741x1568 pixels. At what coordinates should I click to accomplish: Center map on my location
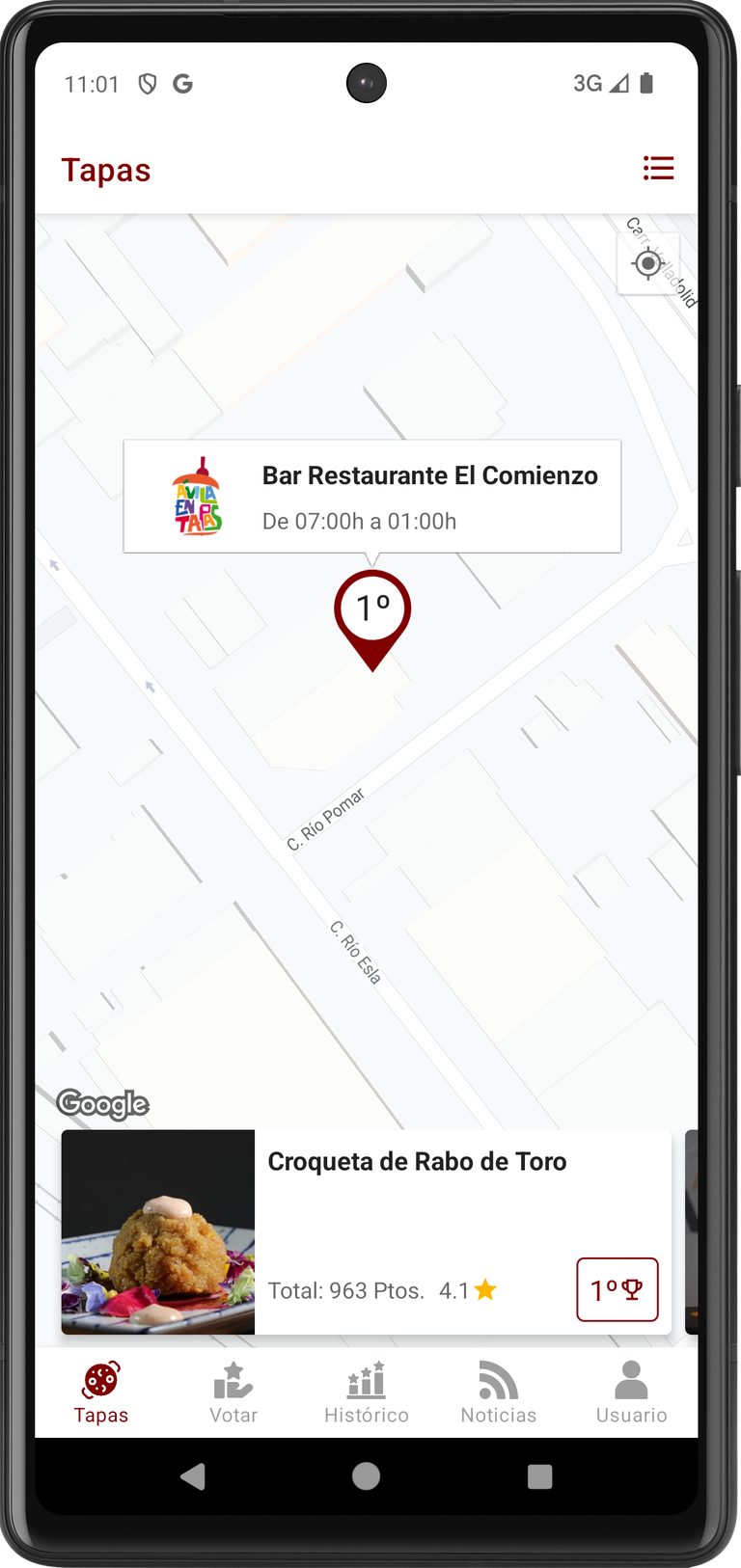point(648,263)
